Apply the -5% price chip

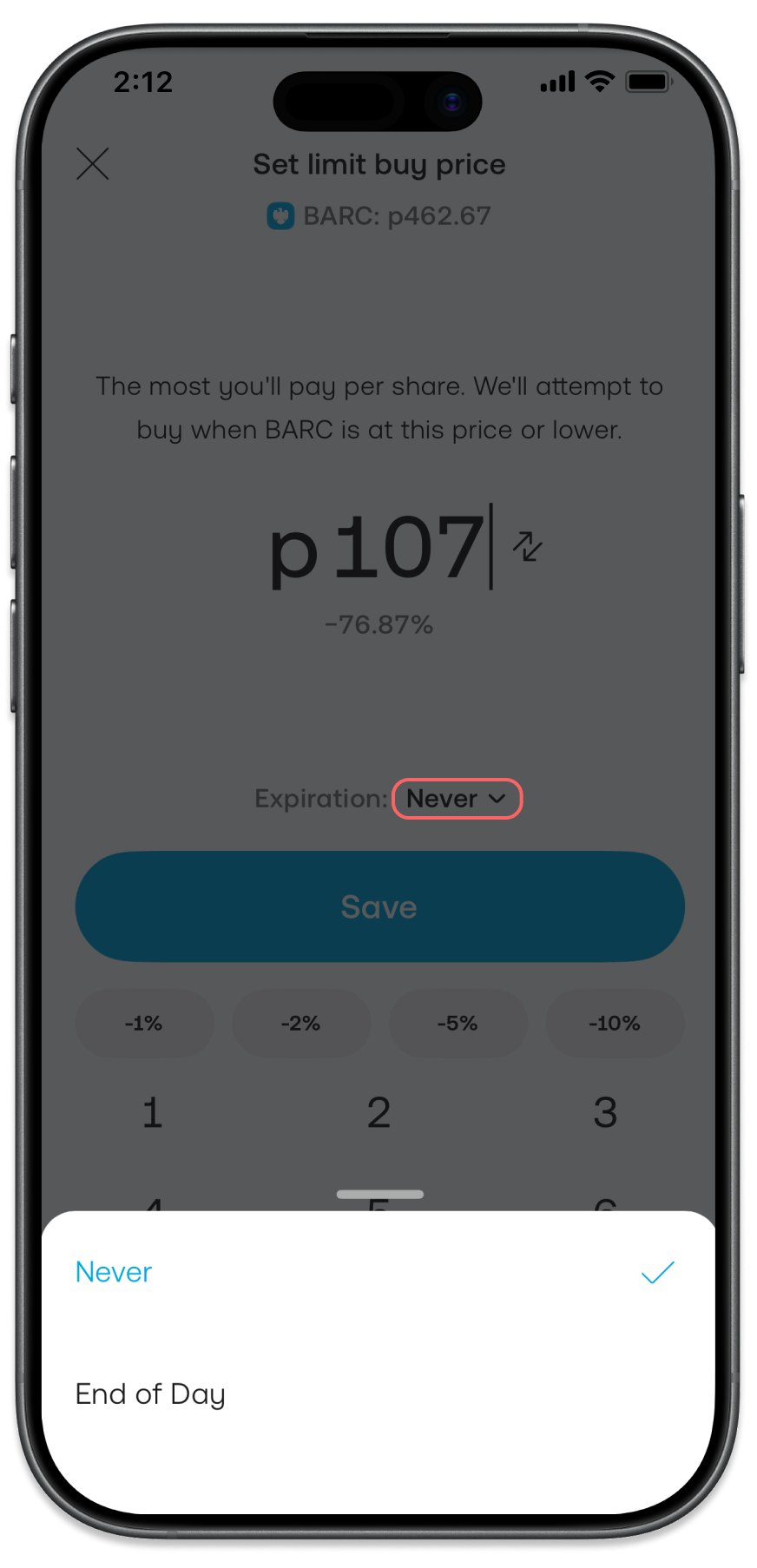click(457, 1023)
